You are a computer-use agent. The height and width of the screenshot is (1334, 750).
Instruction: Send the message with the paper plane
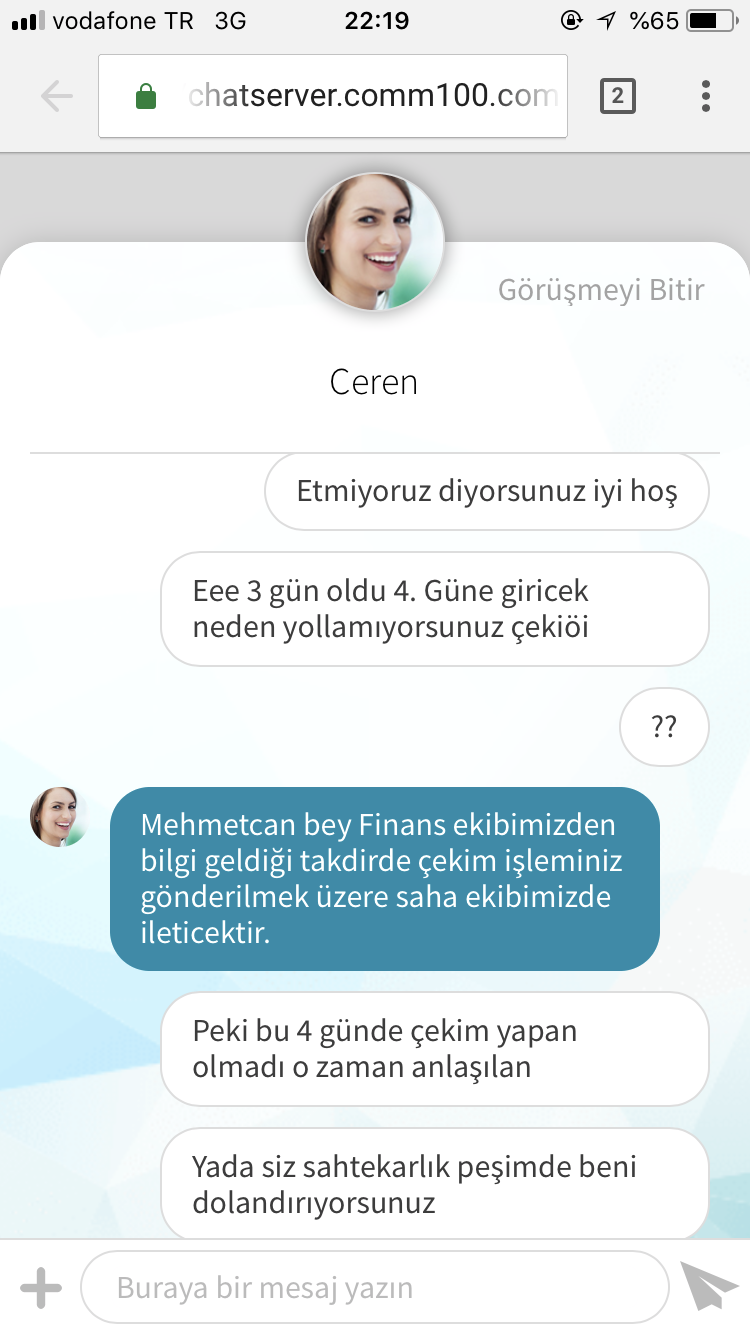[708, 1286]
